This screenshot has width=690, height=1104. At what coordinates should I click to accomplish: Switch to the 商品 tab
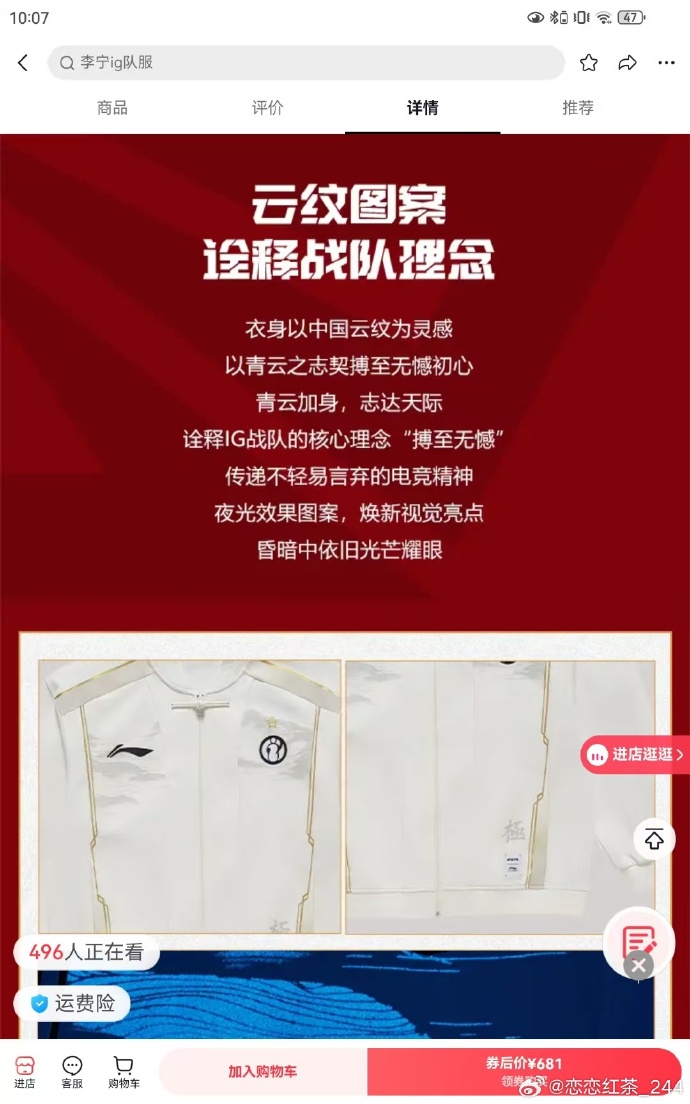click(x=112, y=108)
